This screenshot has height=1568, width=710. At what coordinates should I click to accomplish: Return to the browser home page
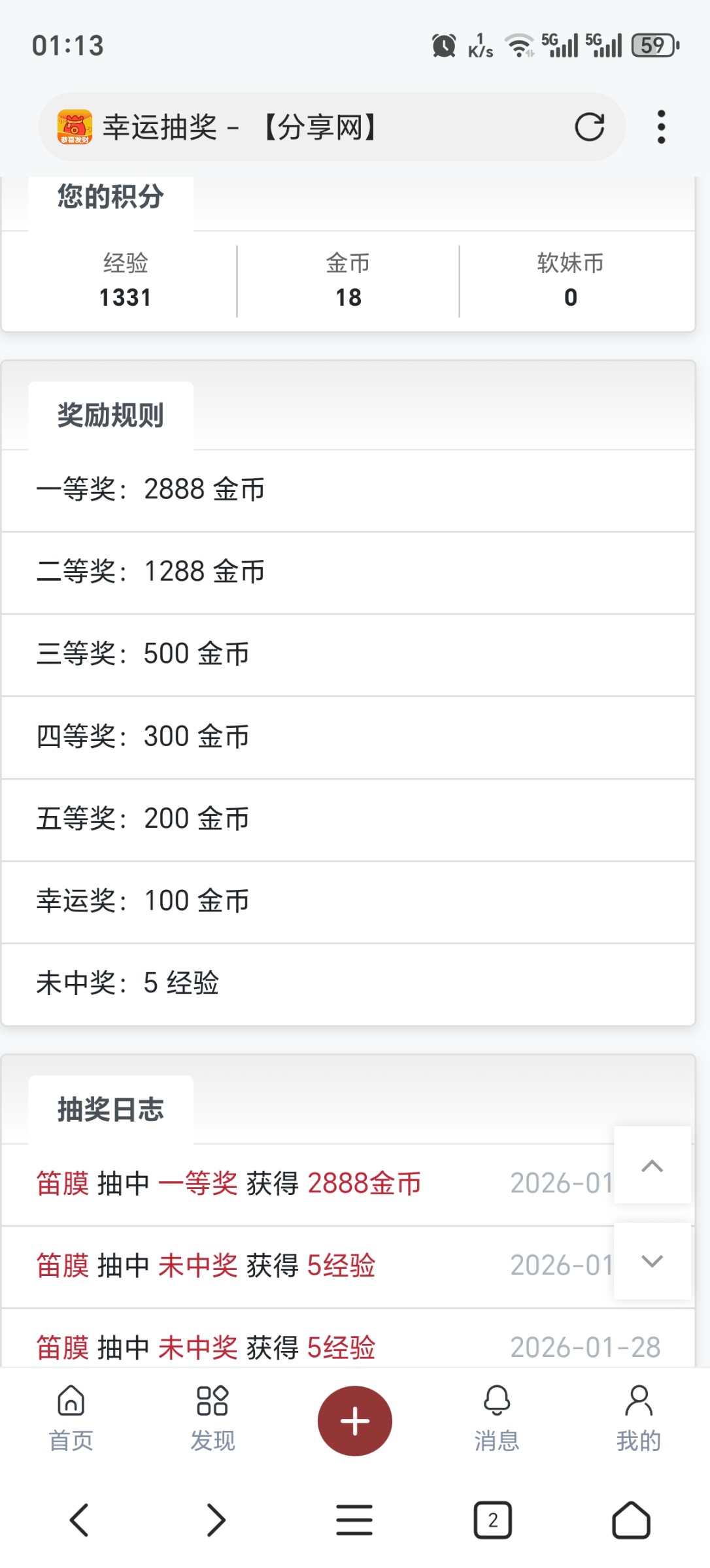(x=631, y=1520)
